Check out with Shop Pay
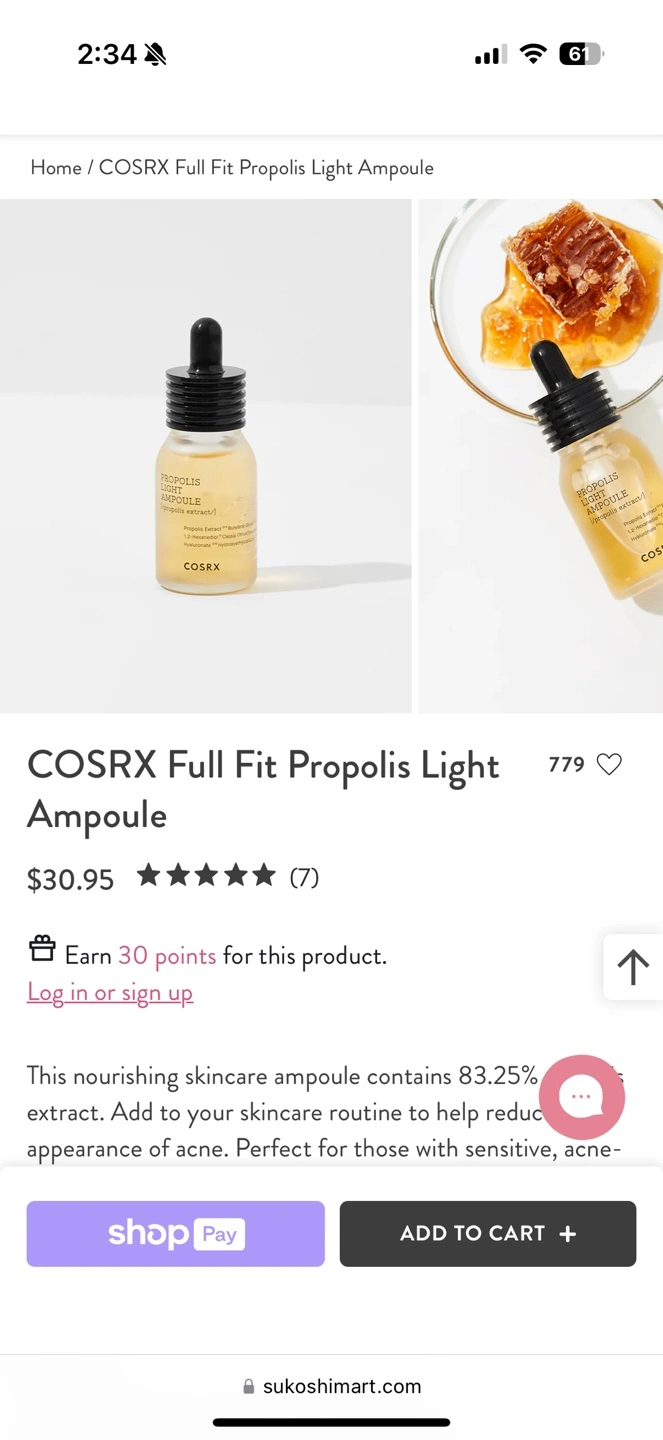The image size is (663, 1440). 176,1234
